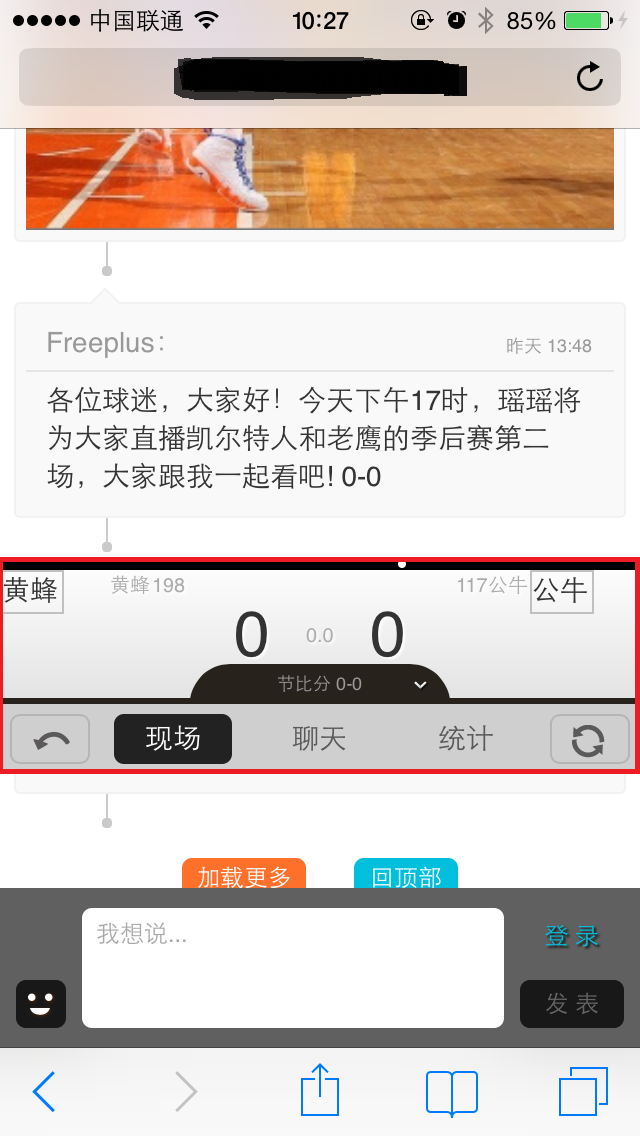This screenshot has width=640, height=1136.
Task: Jump back with 回顶部 button
Action: [406, 874]
